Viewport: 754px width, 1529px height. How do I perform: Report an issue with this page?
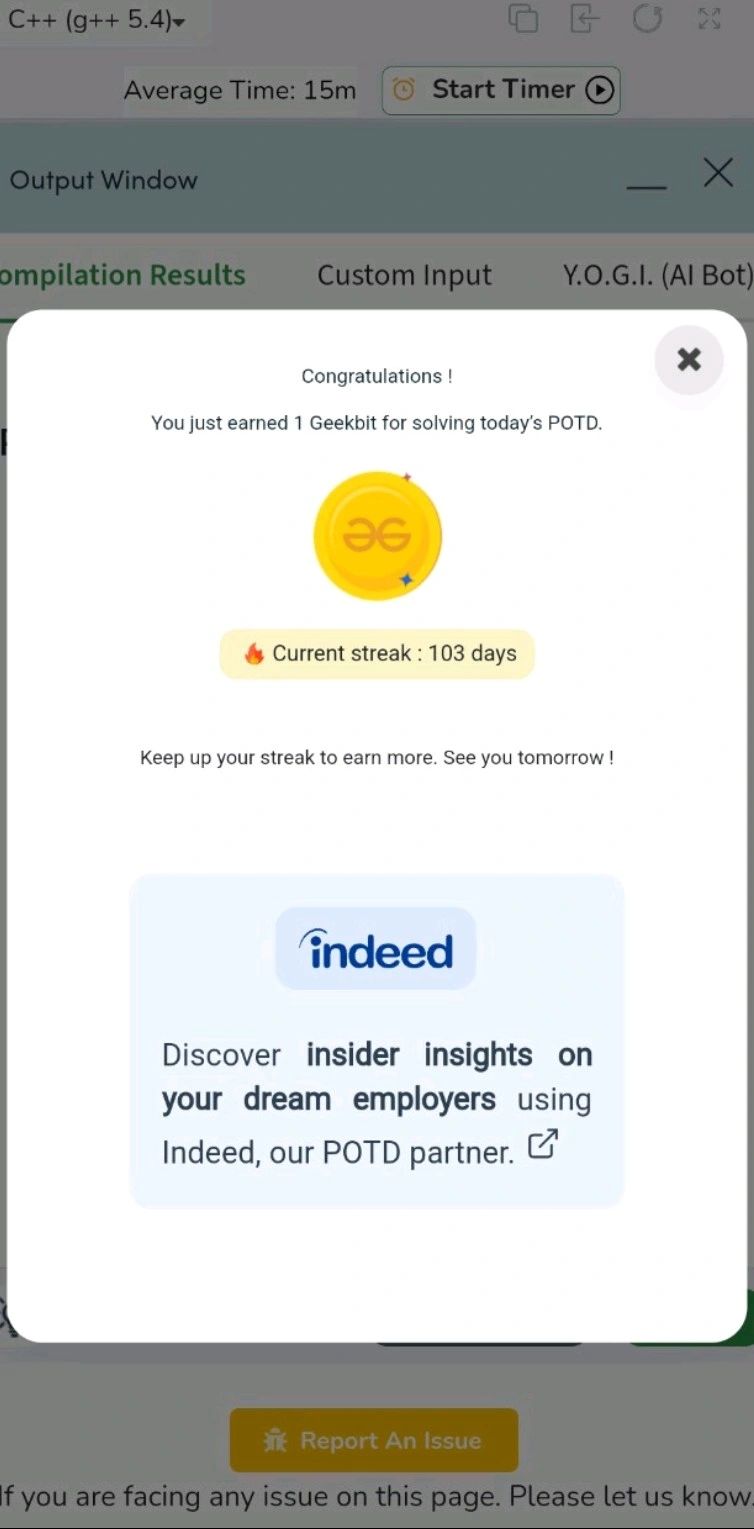pyautogui.click(x=374, y=1440)
